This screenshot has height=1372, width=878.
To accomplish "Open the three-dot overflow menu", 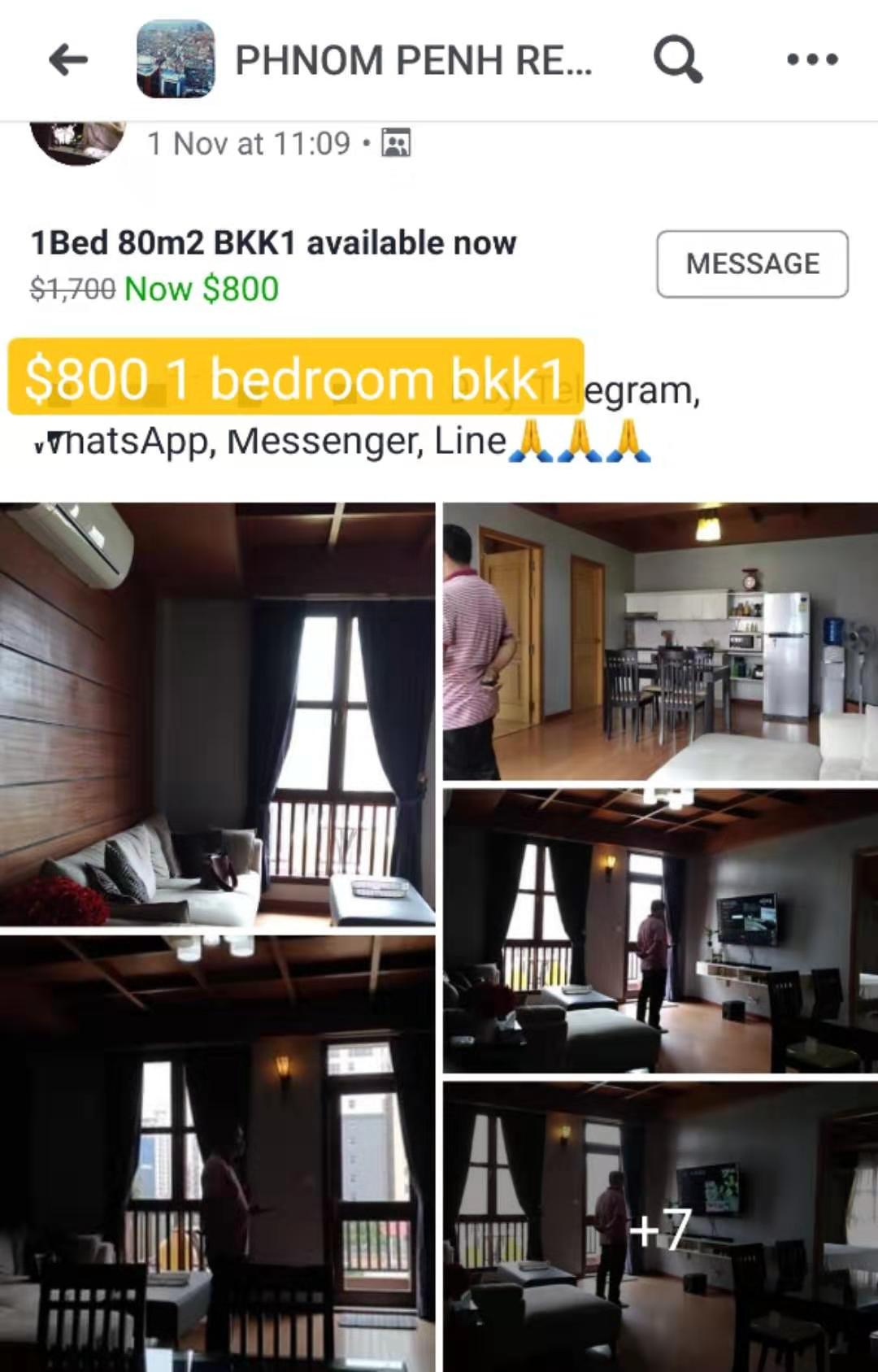I will point(812,59).
